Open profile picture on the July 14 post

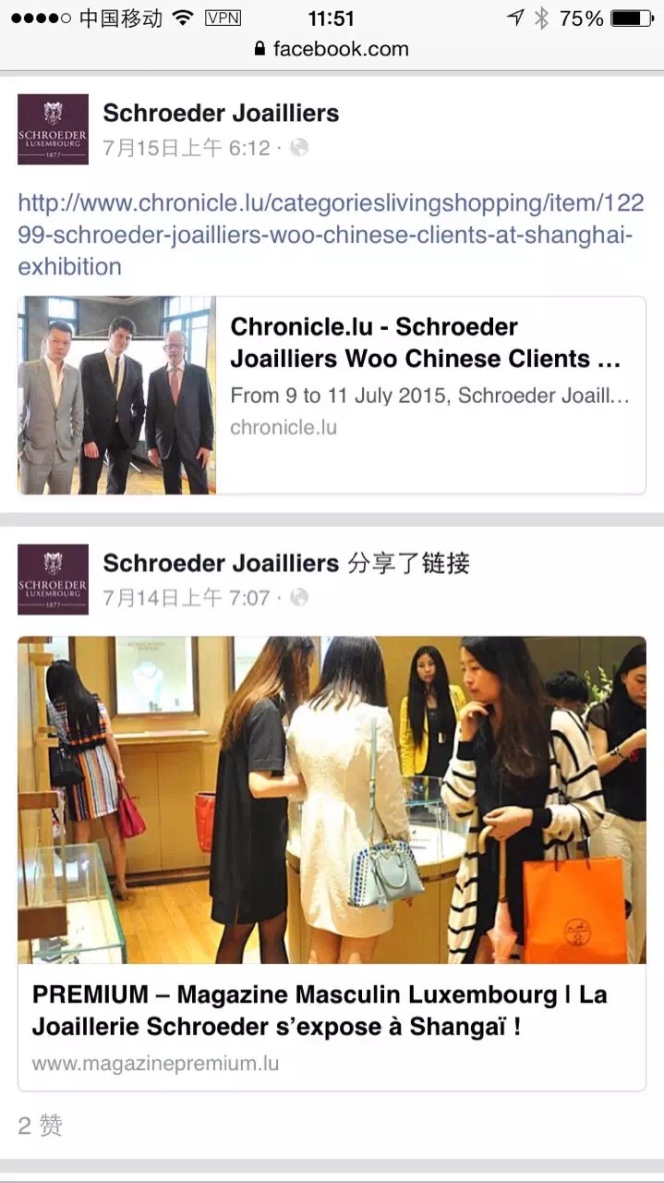pyautogui.click(x=53, y=579)
